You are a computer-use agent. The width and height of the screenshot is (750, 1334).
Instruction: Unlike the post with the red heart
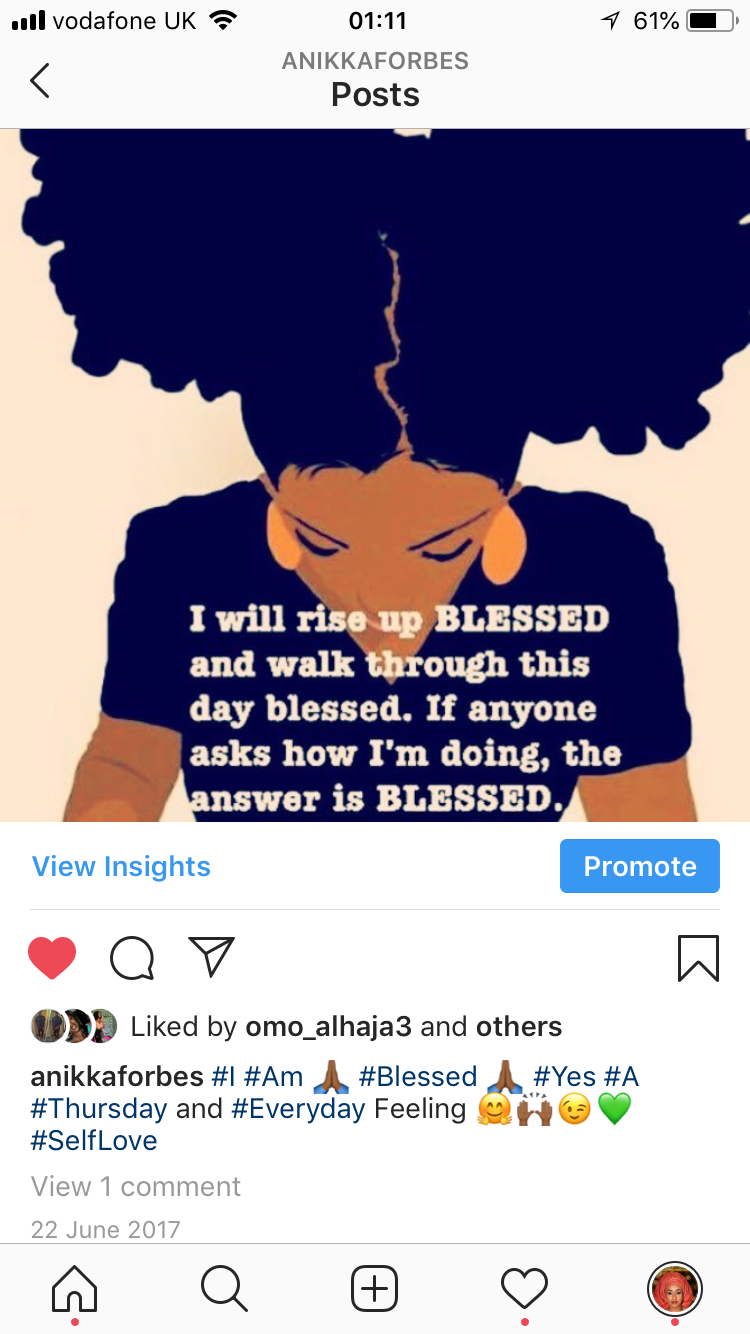[52, 958]
